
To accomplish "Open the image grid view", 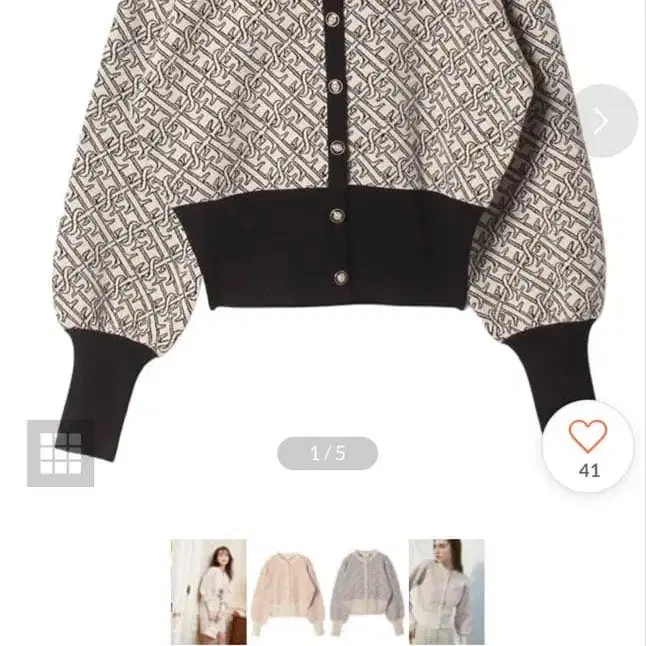I will pos(60,453).
